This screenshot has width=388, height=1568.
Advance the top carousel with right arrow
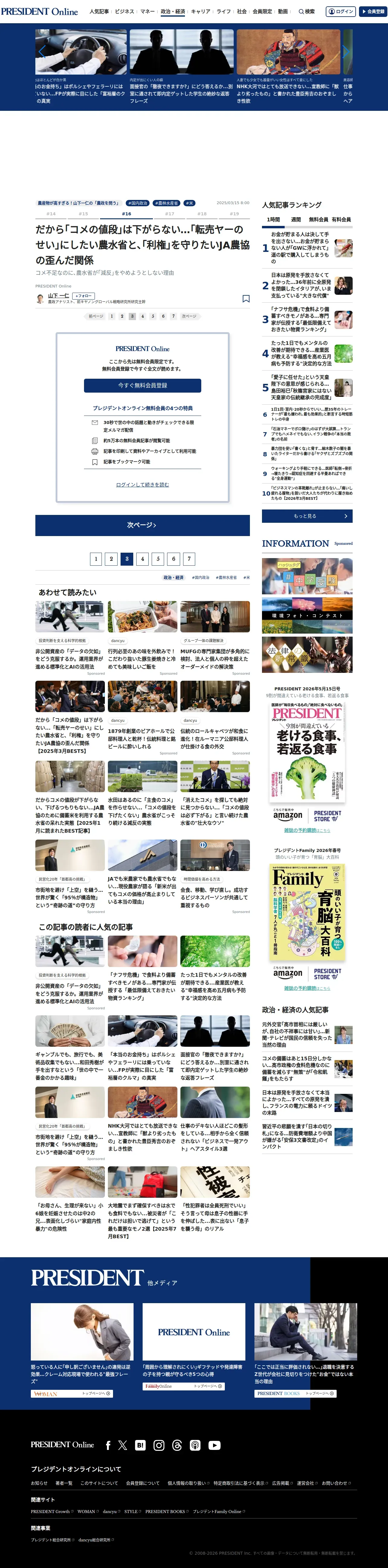346,52
